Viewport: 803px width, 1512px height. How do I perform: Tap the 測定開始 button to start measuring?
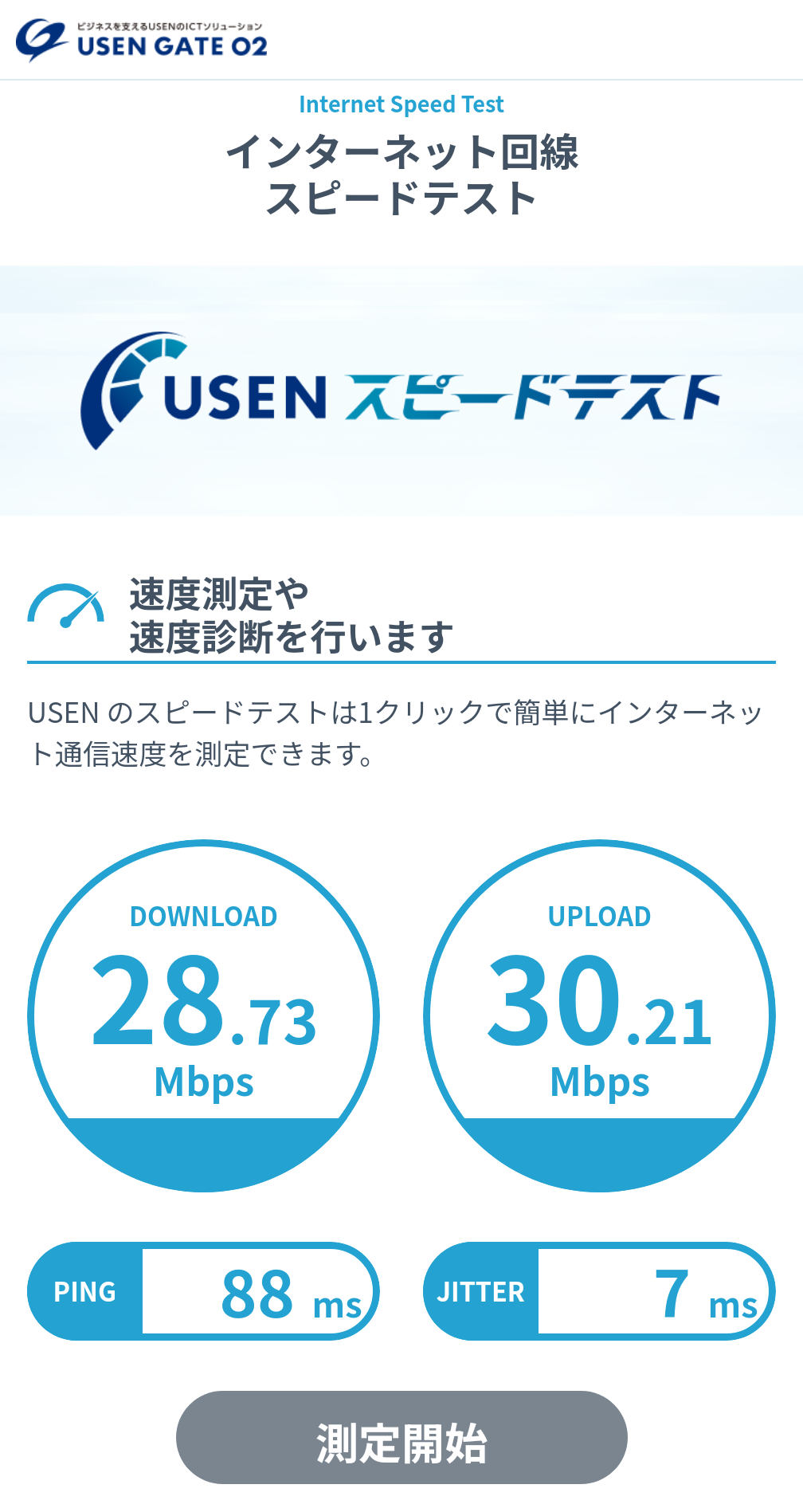[x=401, y=1437]
